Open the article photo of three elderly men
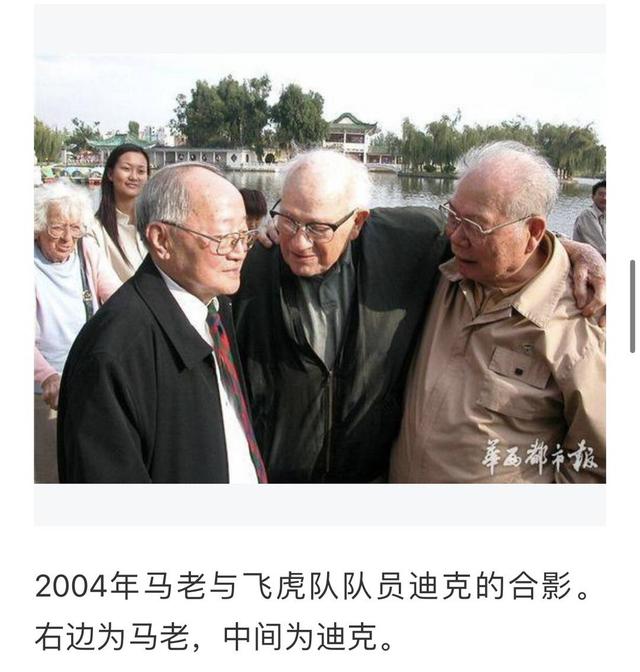 click(x=320, y=268)
